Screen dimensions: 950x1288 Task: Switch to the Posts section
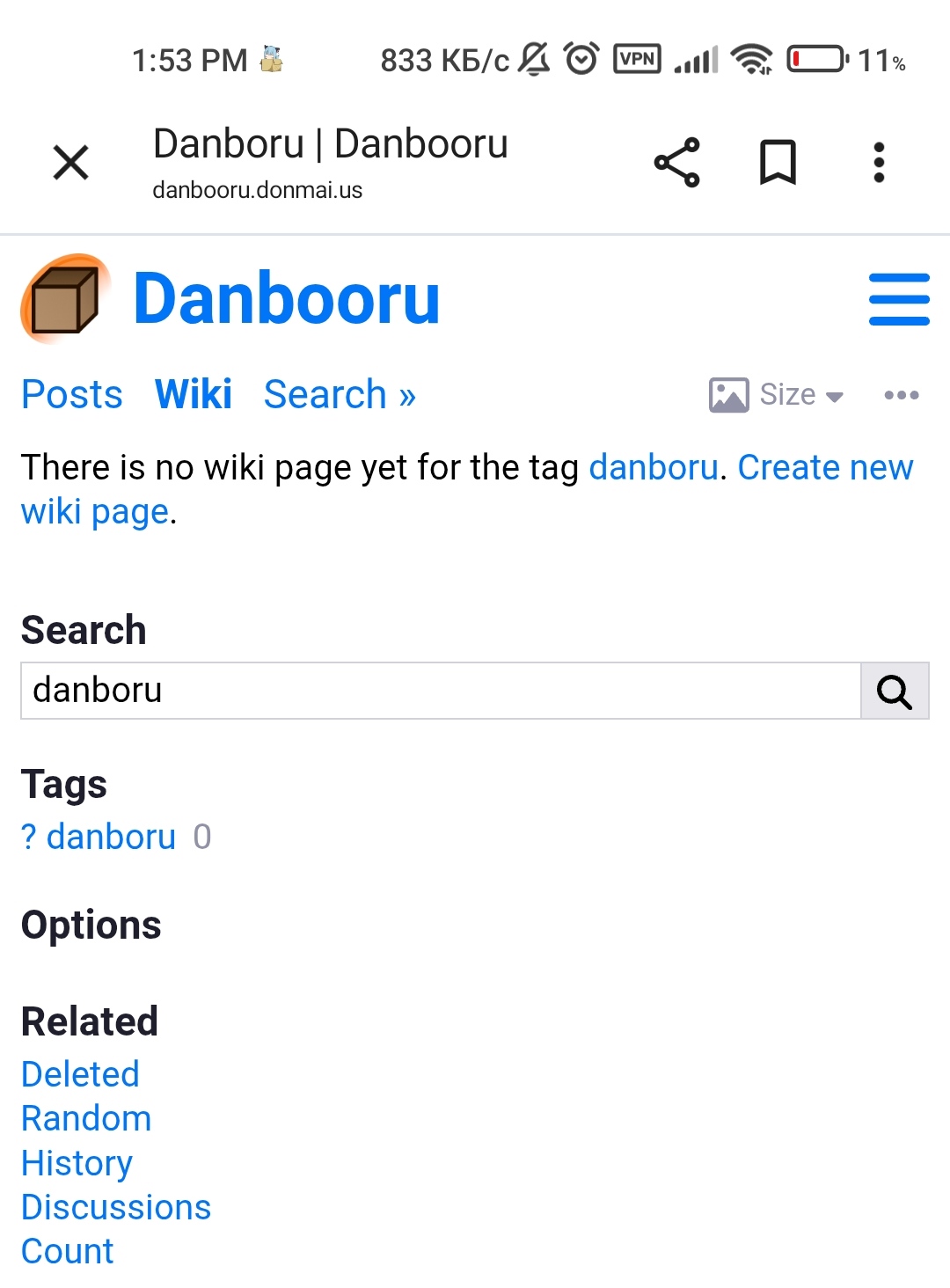click(x=72, y=394)
